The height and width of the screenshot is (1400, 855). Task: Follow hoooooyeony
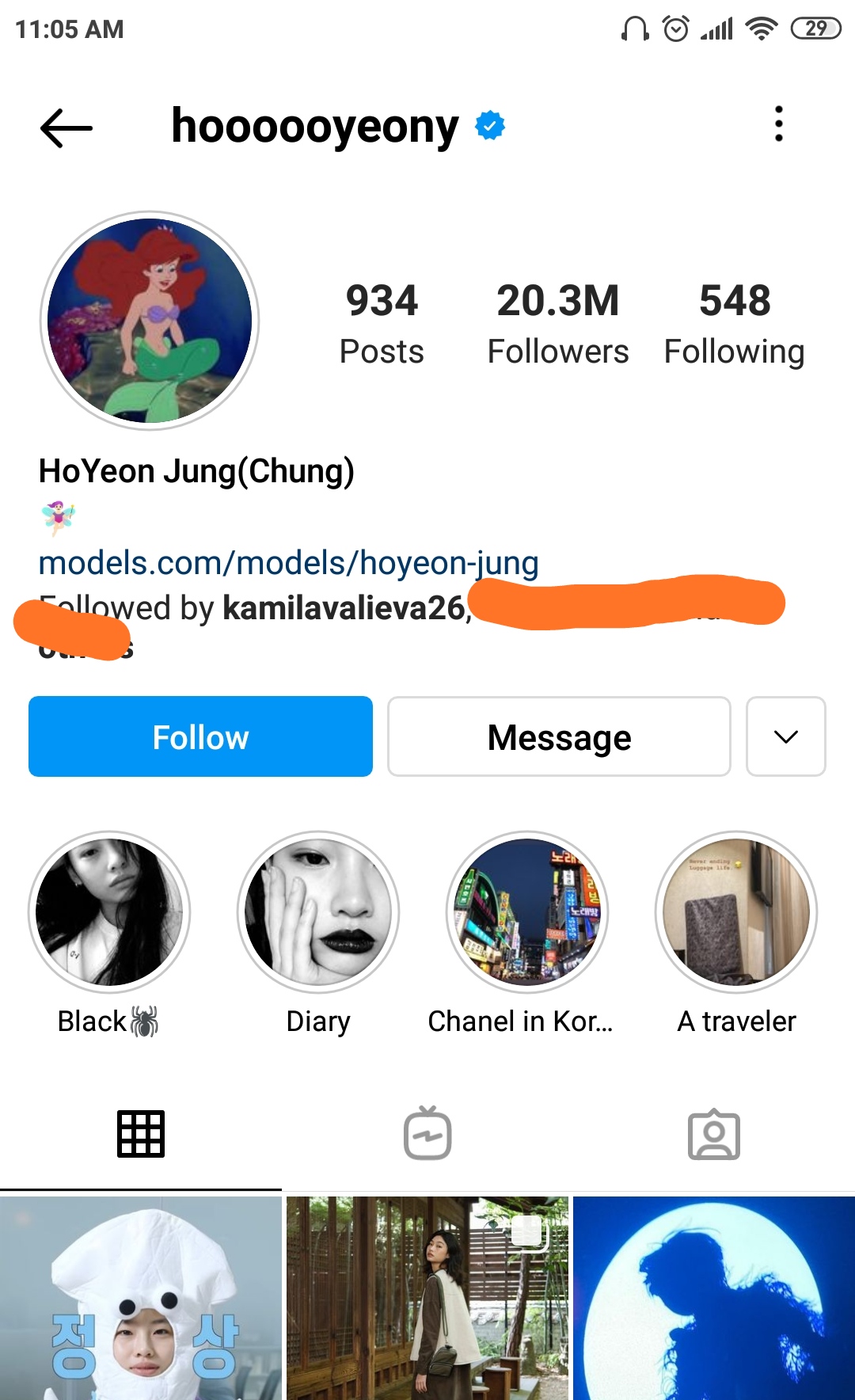pos(200,736)
